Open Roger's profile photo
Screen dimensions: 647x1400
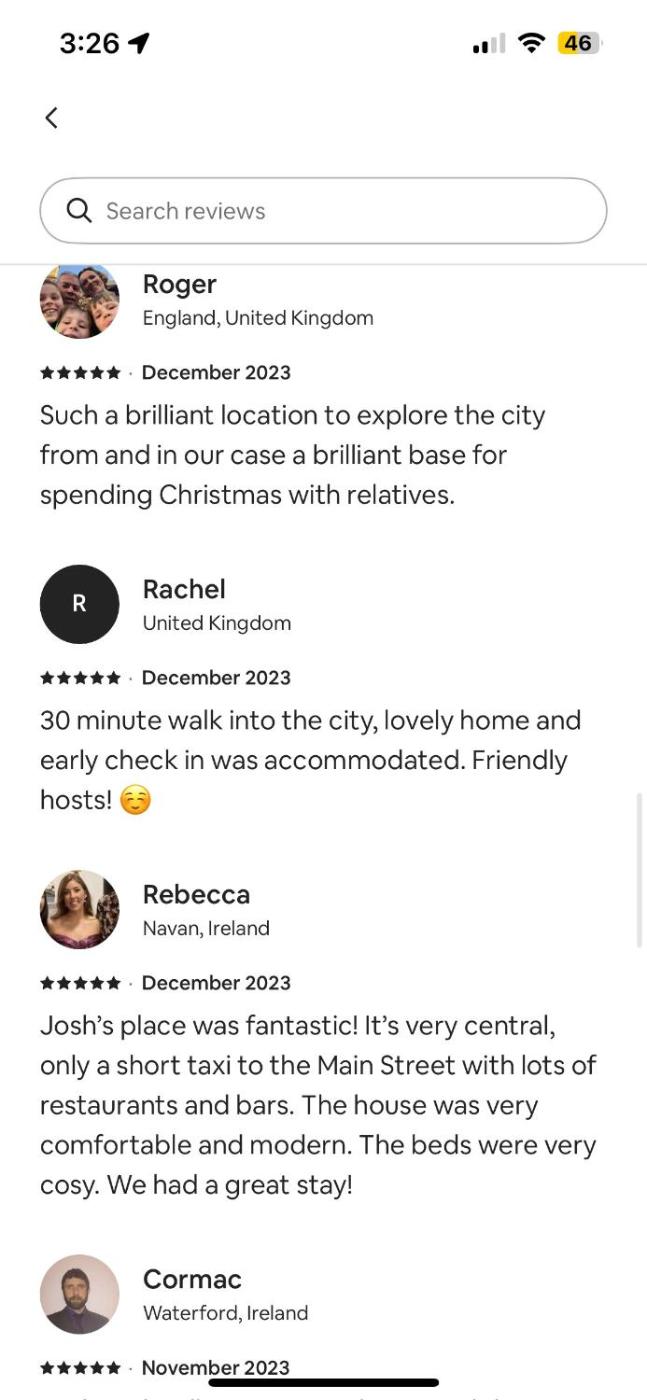(79, 302)
